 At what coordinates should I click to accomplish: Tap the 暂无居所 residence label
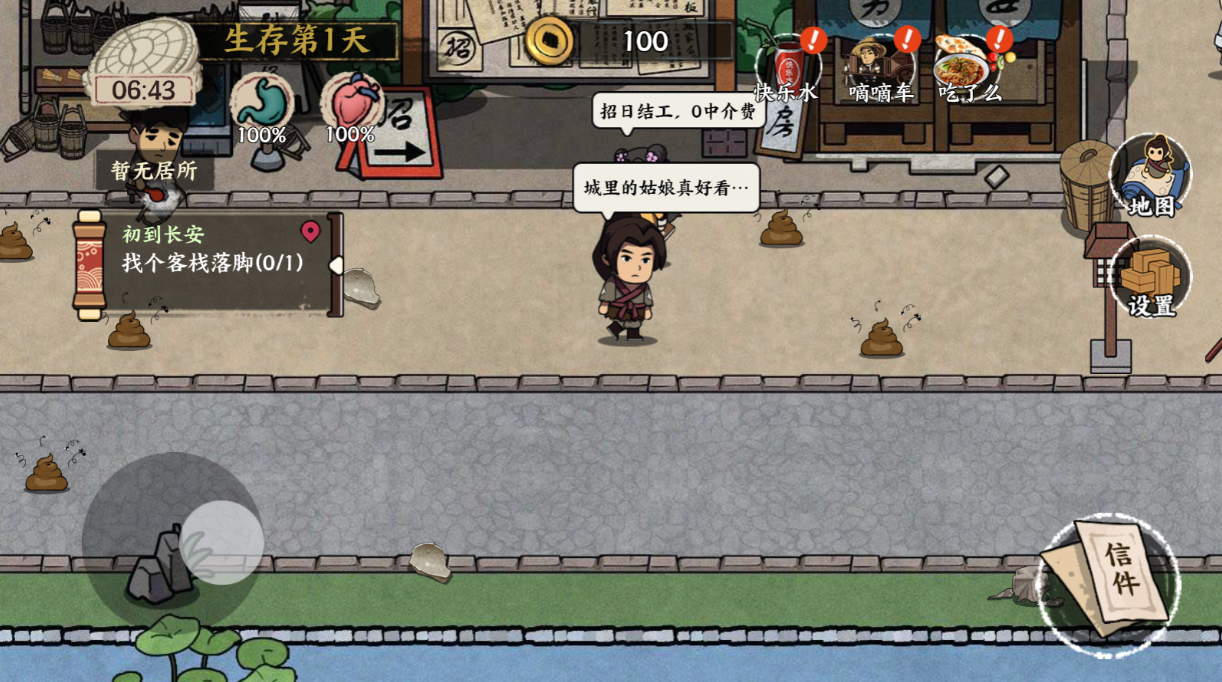pos(154,171)
